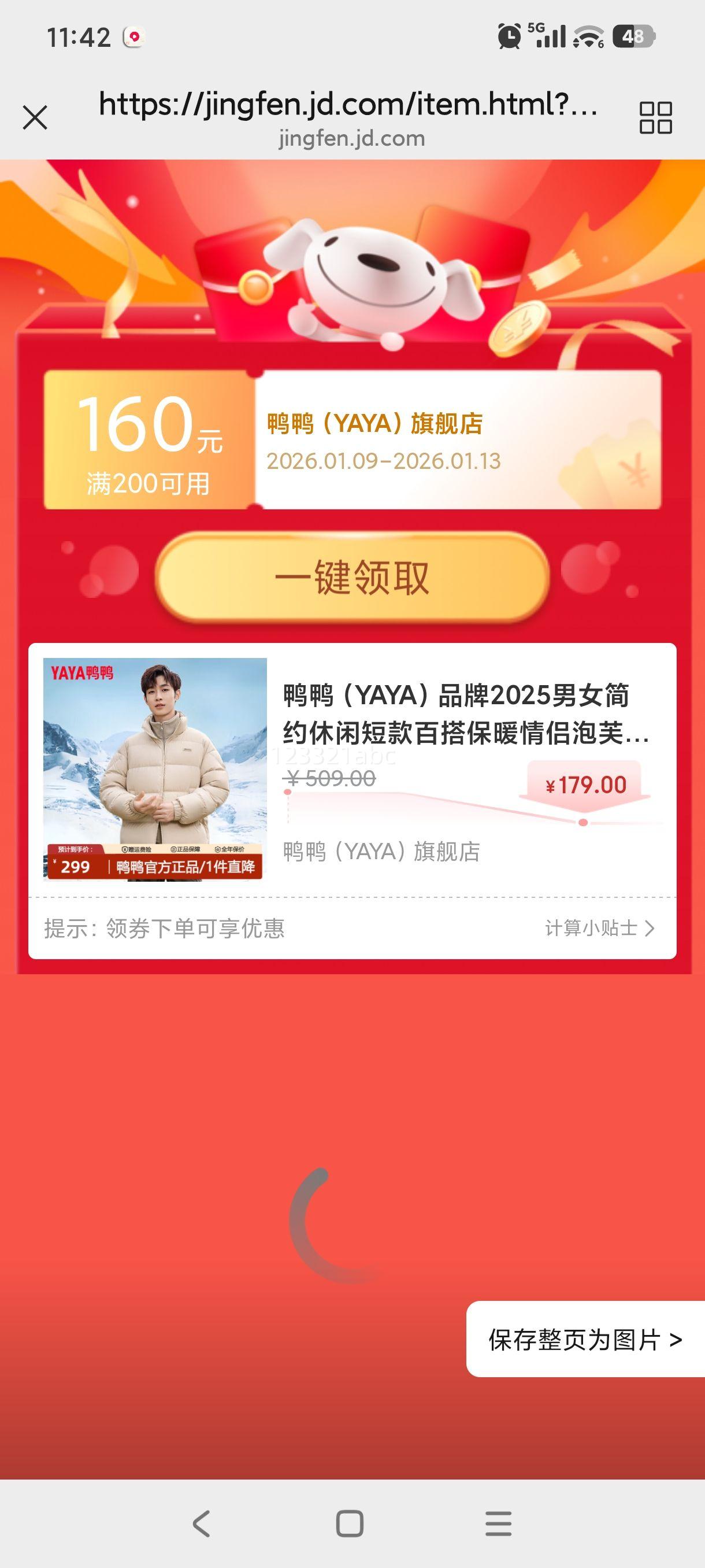Tap the screen recording icon beside the clock
The width and height of the screenshot is (705, 1568).
[x=135, y=38]
